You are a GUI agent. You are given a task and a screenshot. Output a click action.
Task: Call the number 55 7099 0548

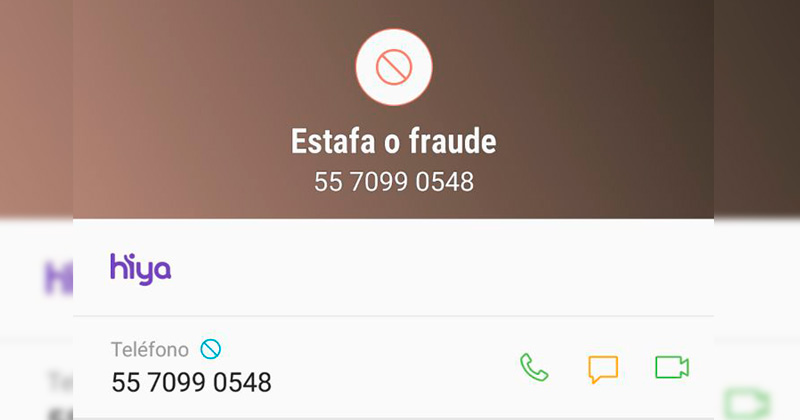[534, 368]
